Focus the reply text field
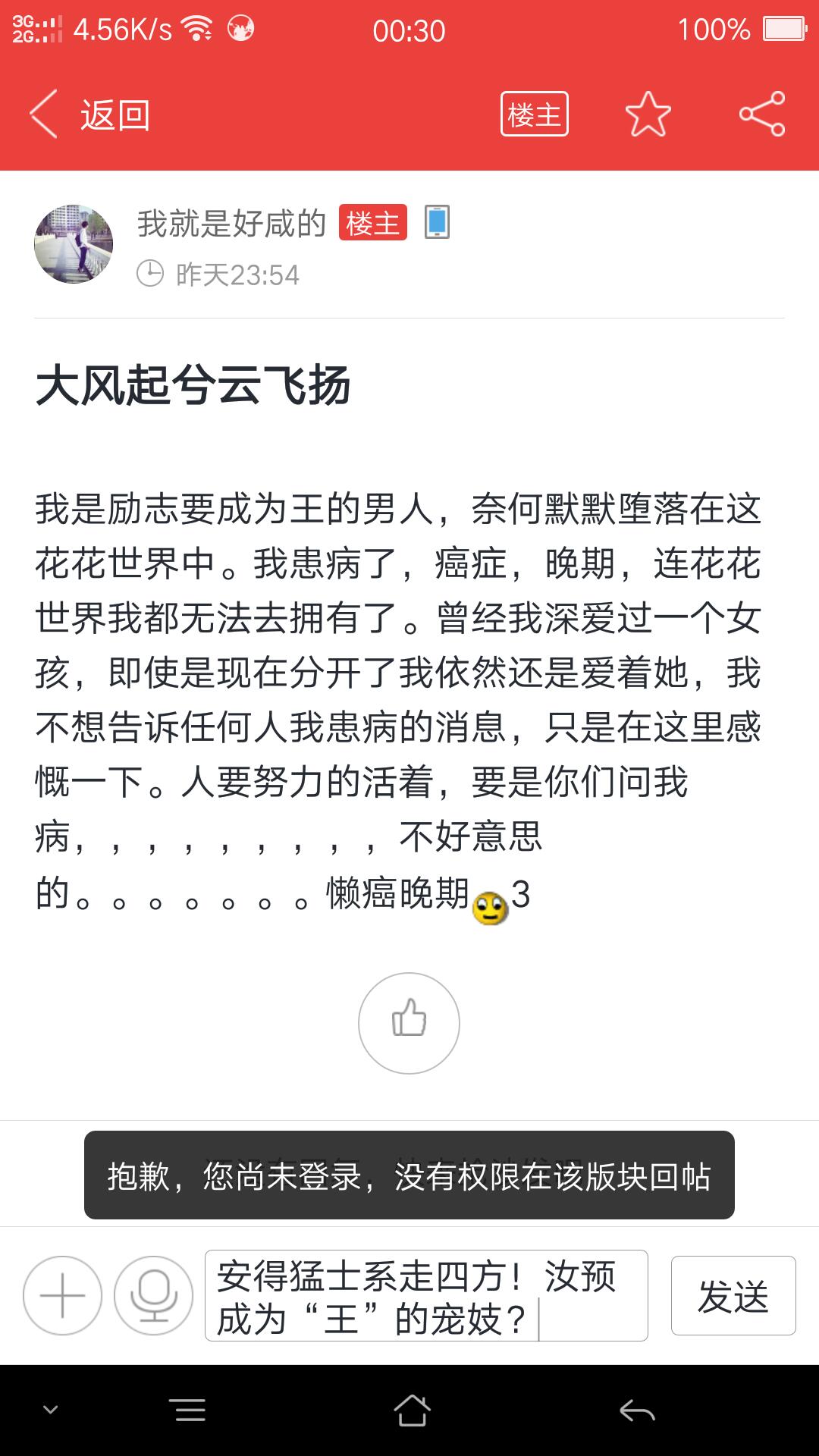Viewport: 819px width, 1456px height. 425,1296
